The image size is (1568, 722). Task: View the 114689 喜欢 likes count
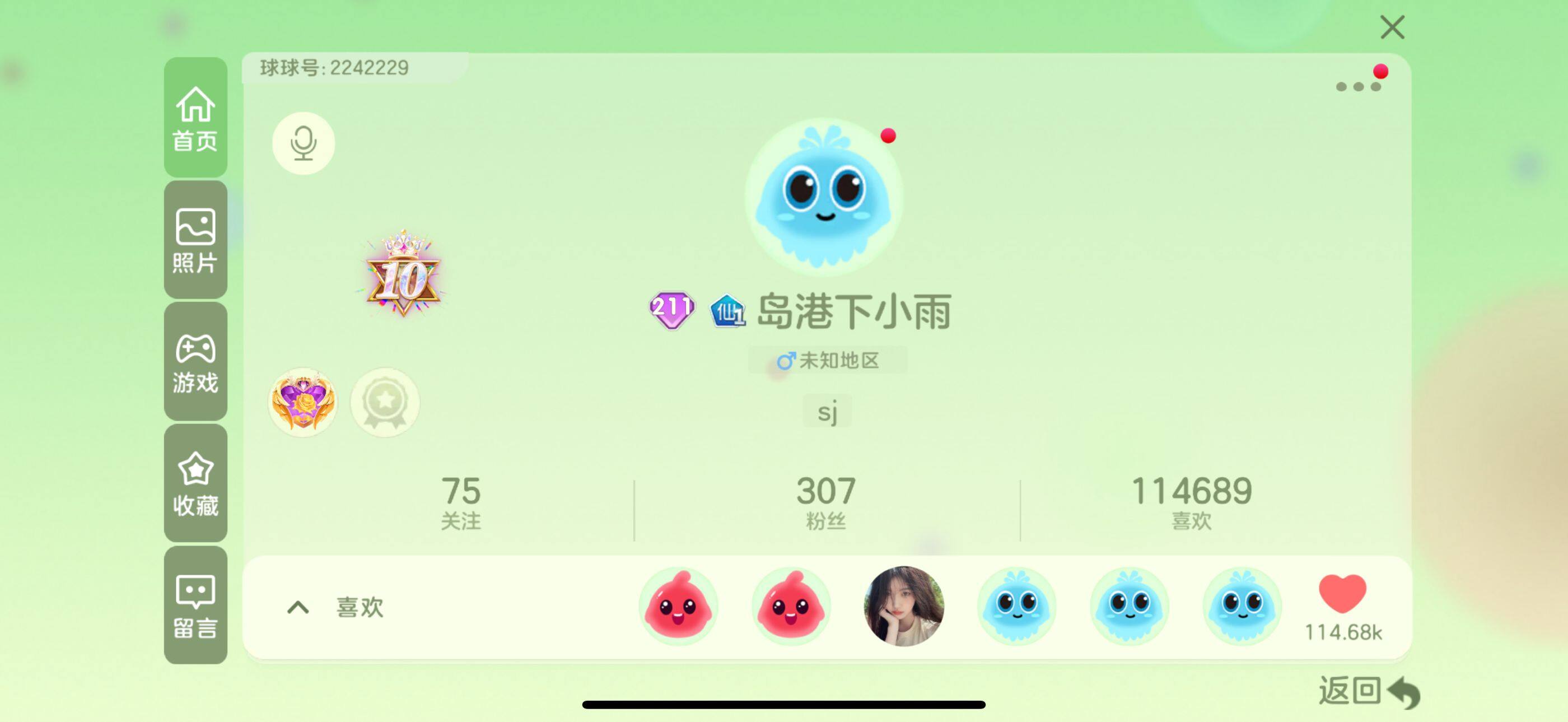pyautogui.click(x=1191, y=504)
